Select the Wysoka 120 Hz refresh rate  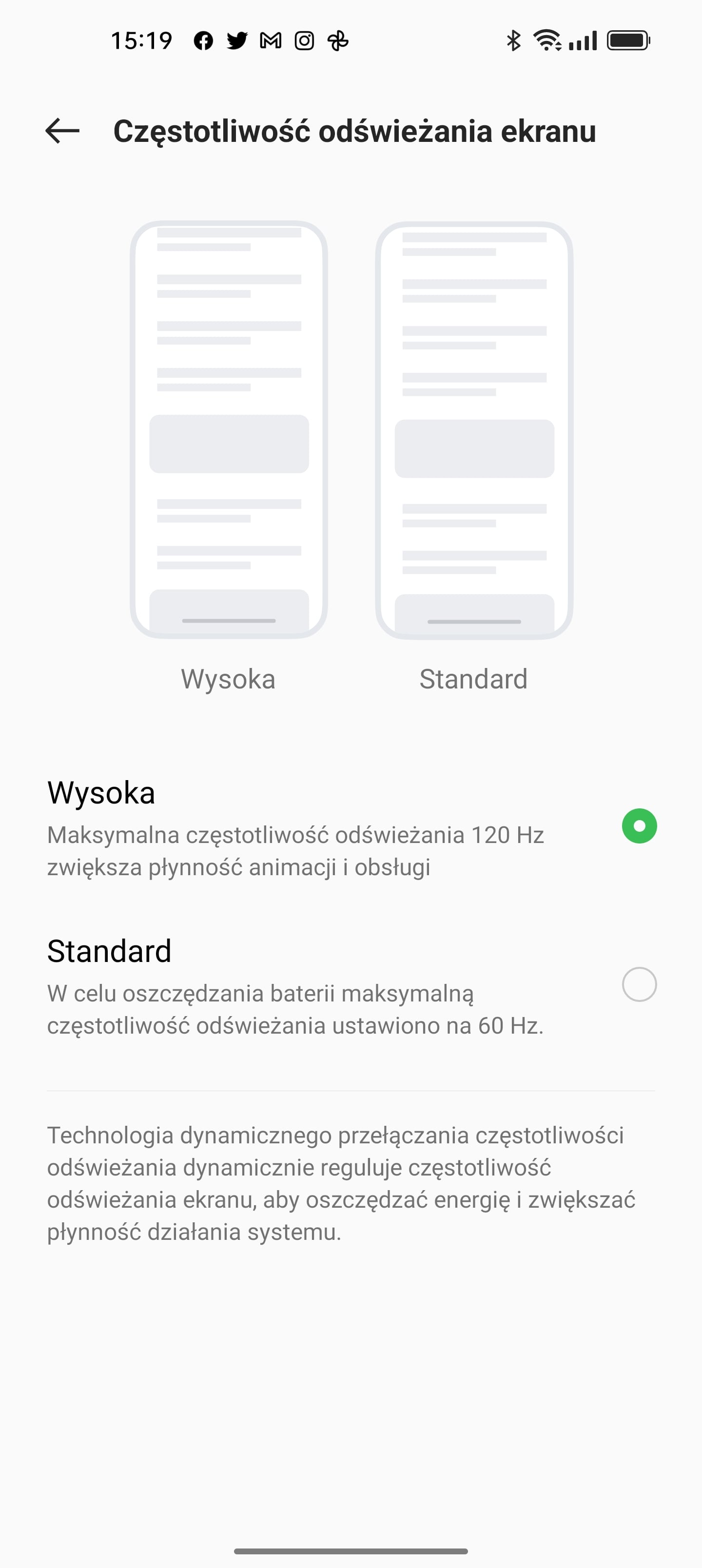(x=639, y=826)
